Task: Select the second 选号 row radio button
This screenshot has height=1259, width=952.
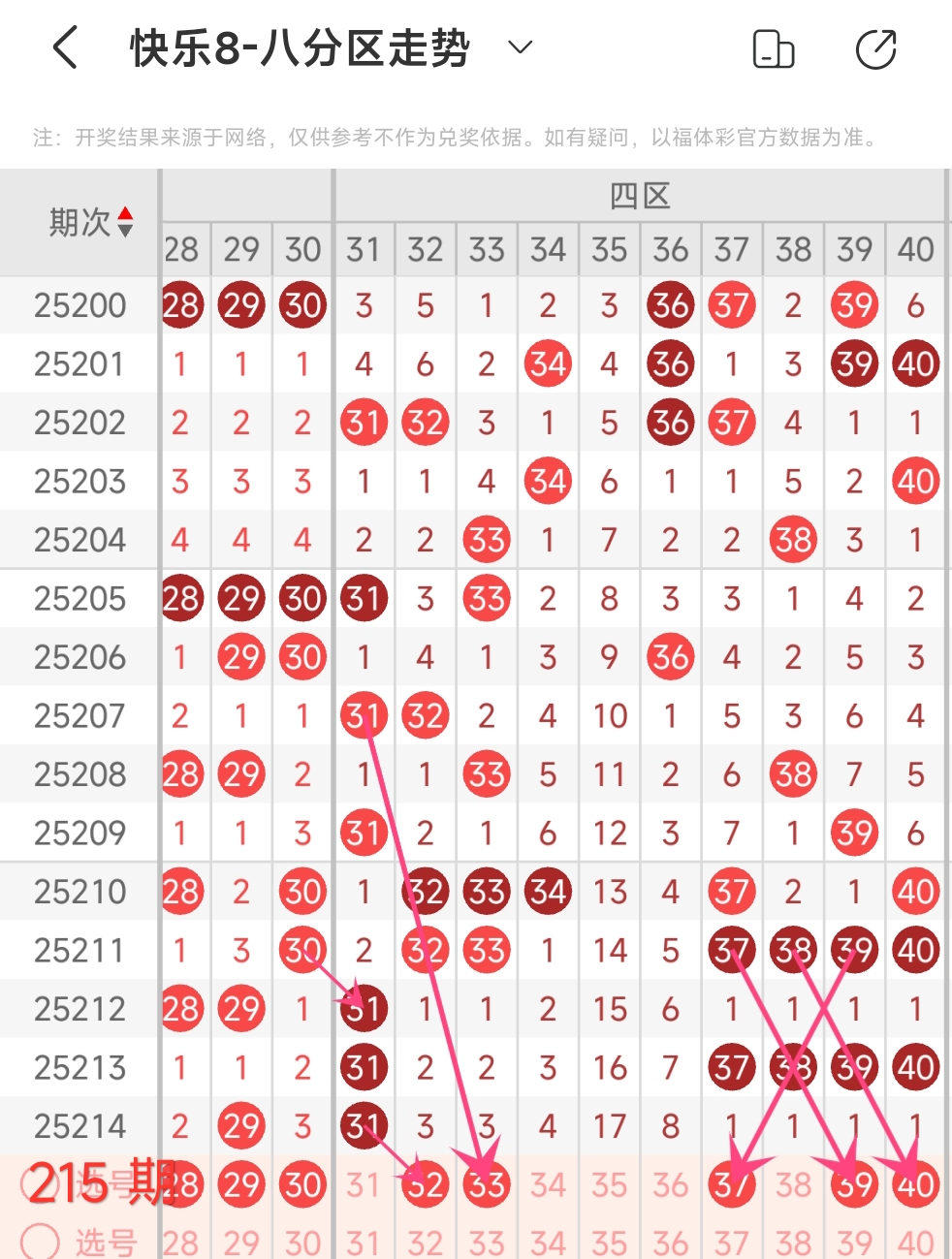Action: click(x=40, y=1242)
